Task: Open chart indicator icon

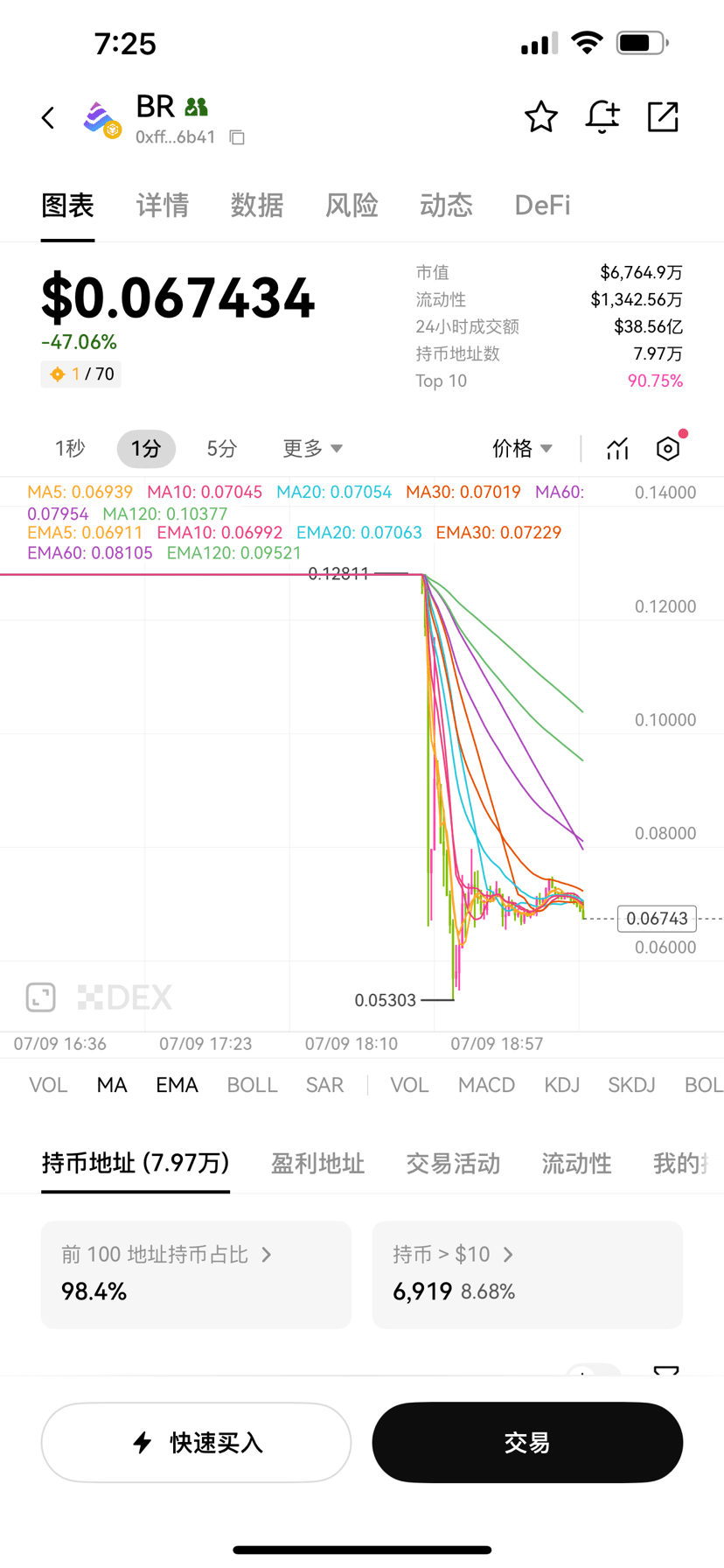Action: (617, 449)
